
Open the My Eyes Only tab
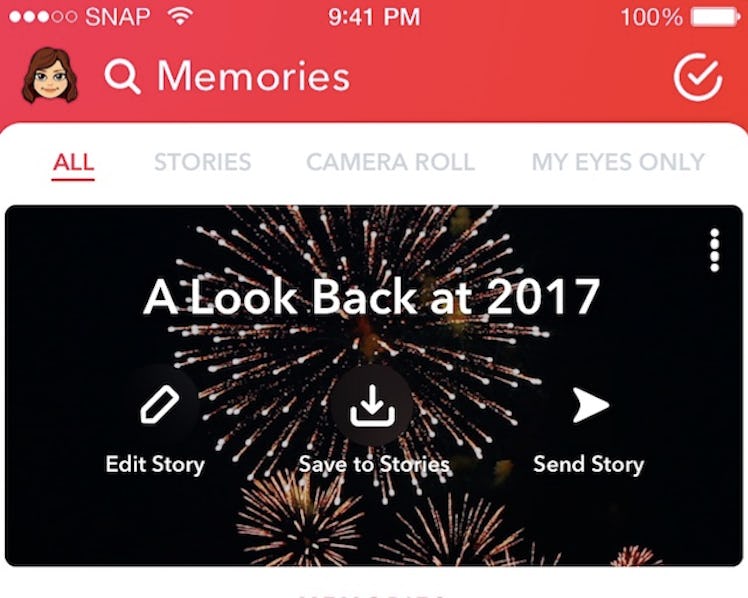pyautogui.click(x=617, y=162)
